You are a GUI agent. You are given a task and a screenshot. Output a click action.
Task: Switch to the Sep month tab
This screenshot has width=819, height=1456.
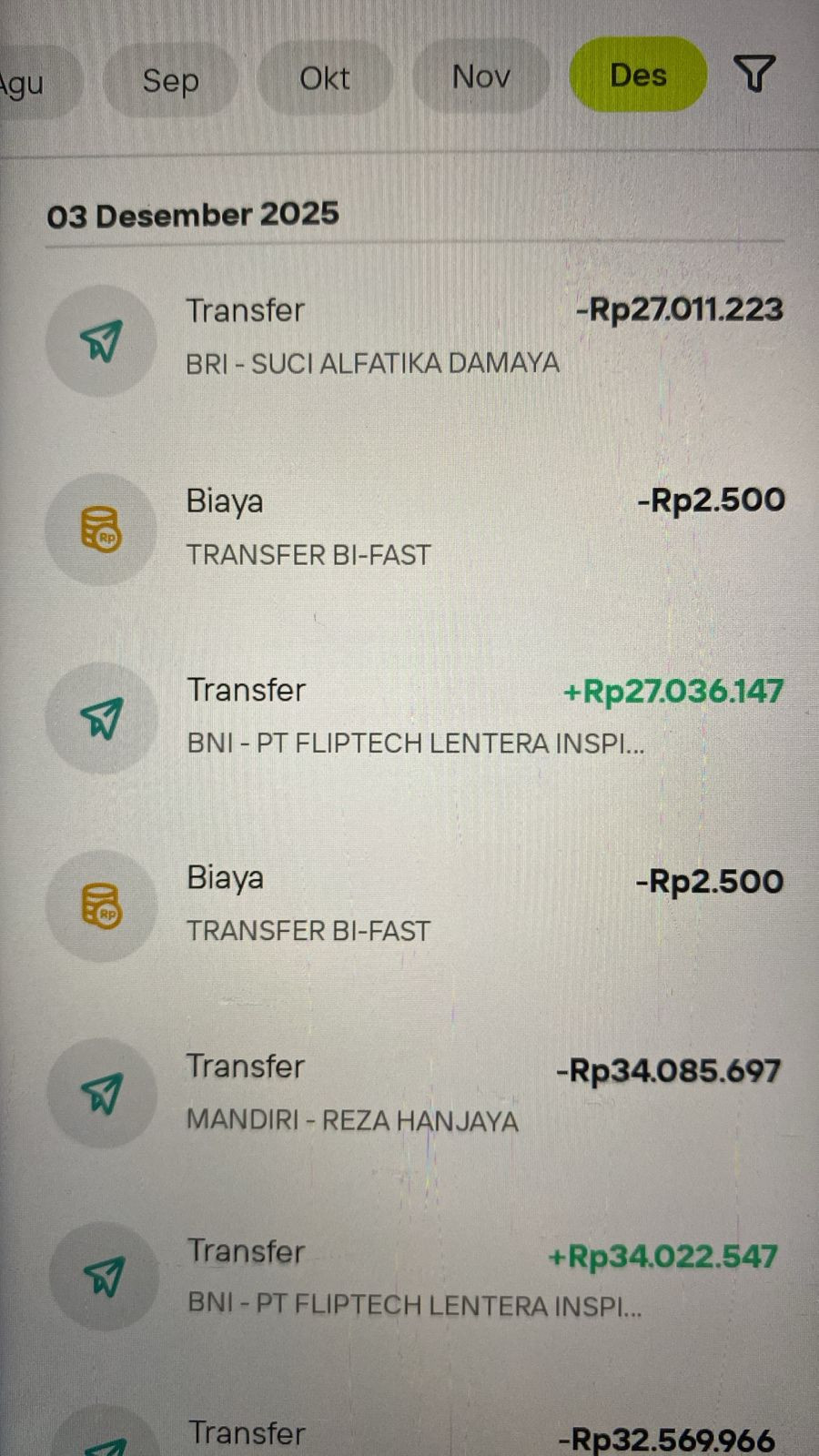click(170, 80)
